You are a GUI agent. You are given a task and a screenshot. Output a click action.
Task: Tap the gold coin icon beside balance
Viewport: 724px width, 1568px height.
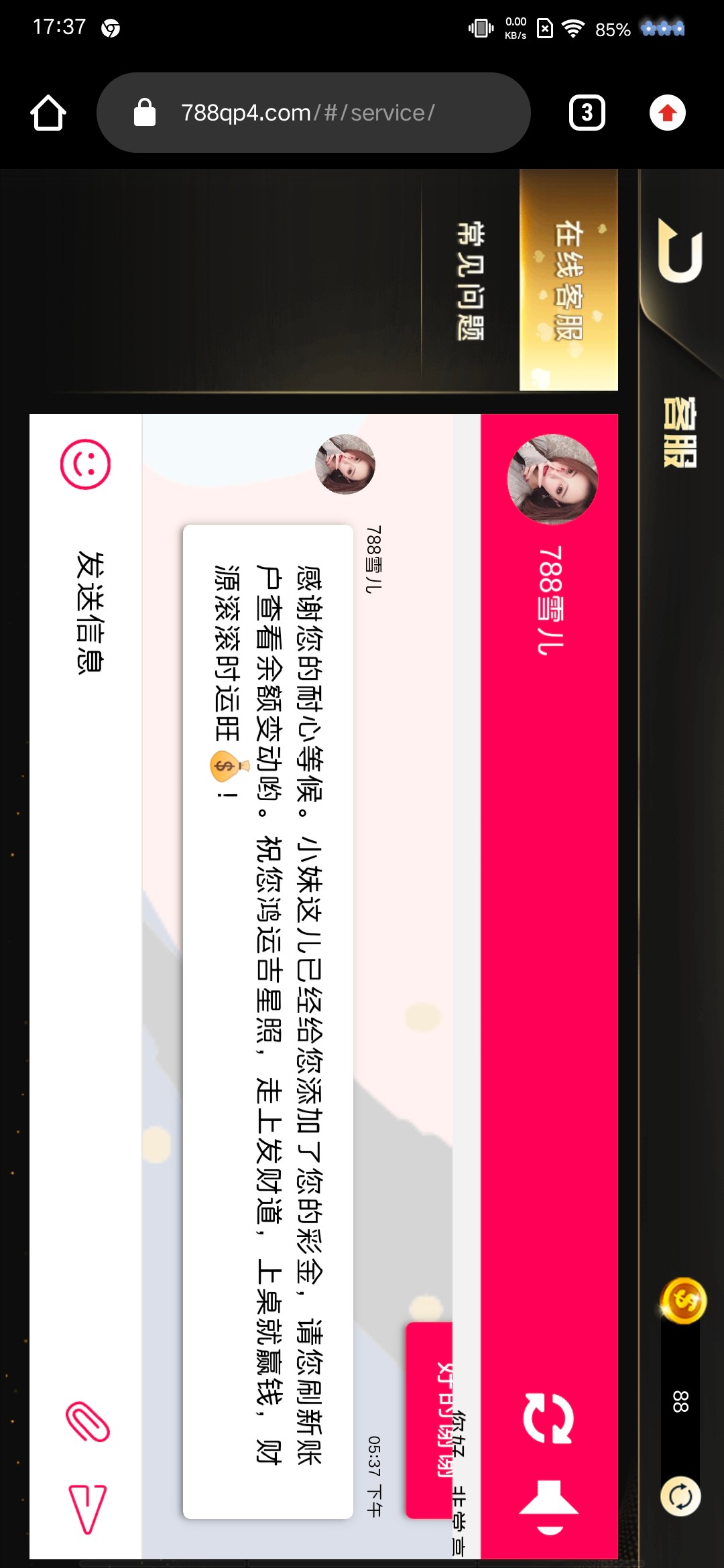tap(683, 1301)
